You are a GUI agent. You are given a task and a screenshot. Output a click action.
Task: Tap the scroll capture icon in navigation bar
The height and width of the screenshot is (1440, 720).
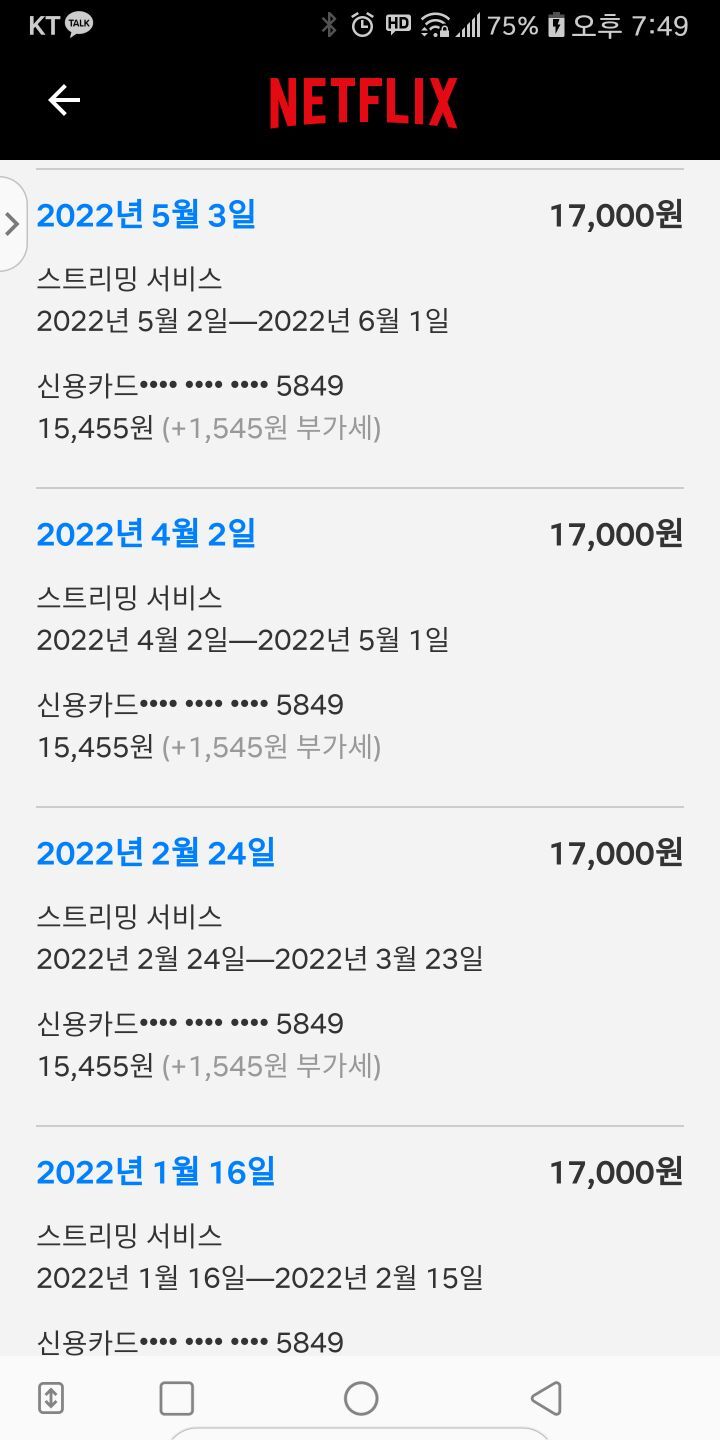click(51, 1398)
